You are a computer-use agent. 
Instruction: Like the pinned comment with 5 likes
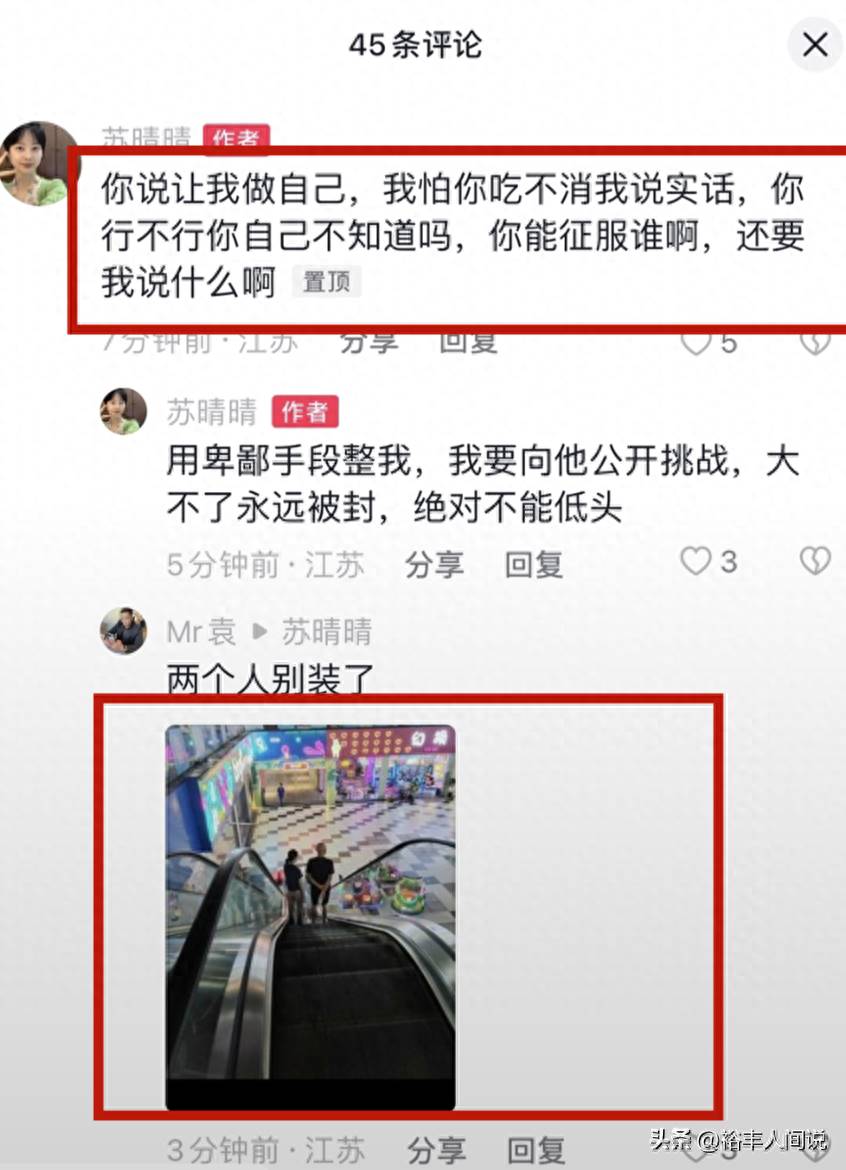click(x=696, y=342)
